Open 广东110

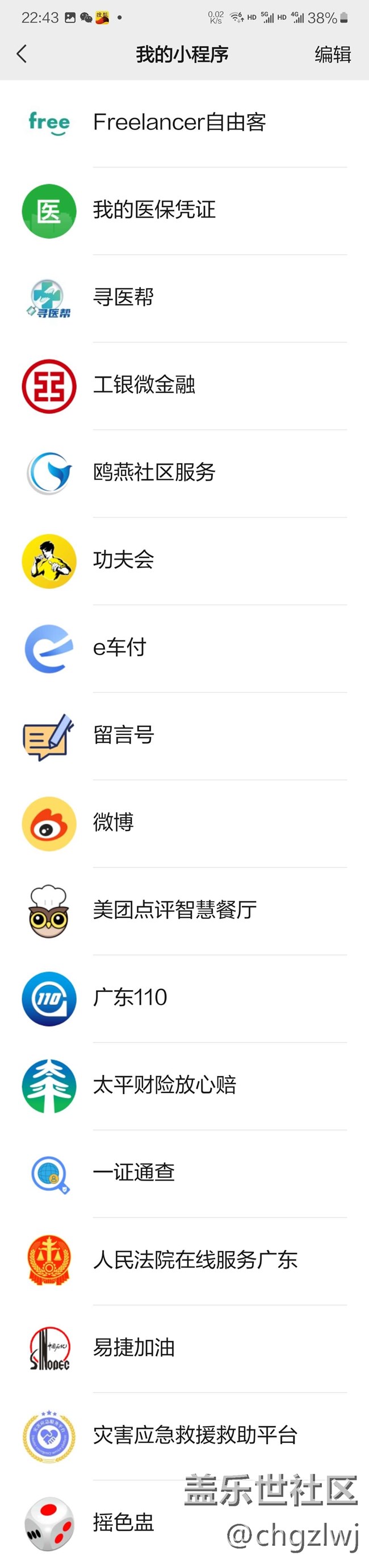130,998
